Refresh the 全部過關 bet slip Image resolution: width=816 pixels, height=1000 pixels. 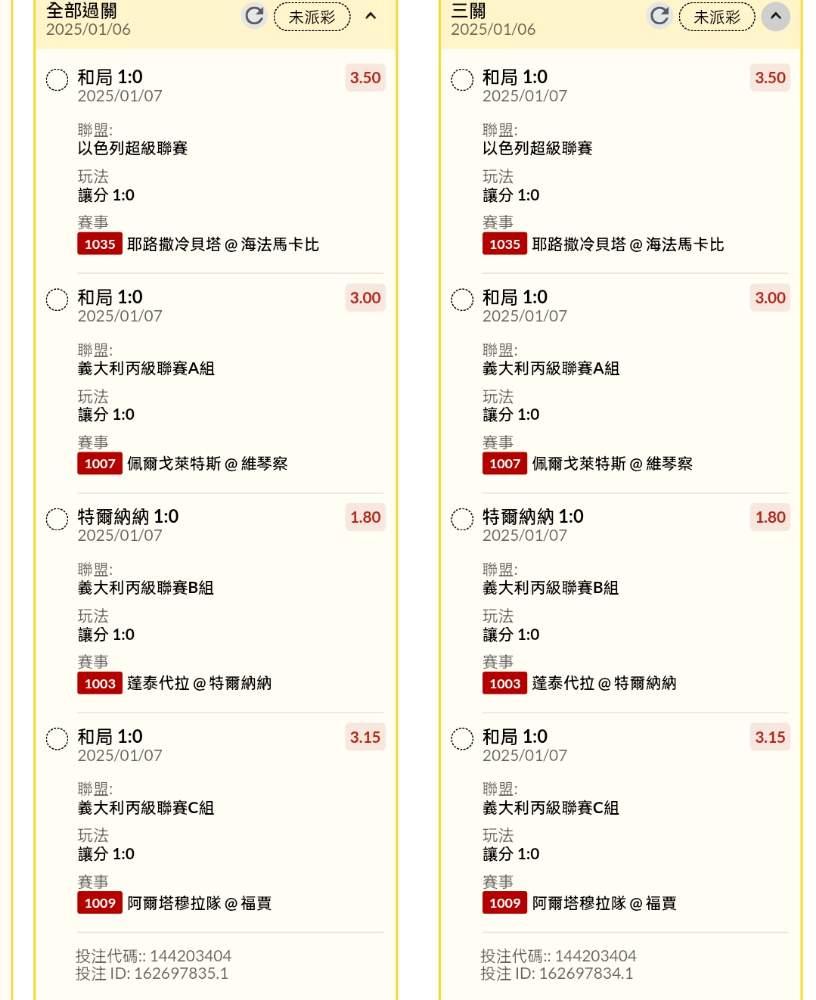point(255,16)
